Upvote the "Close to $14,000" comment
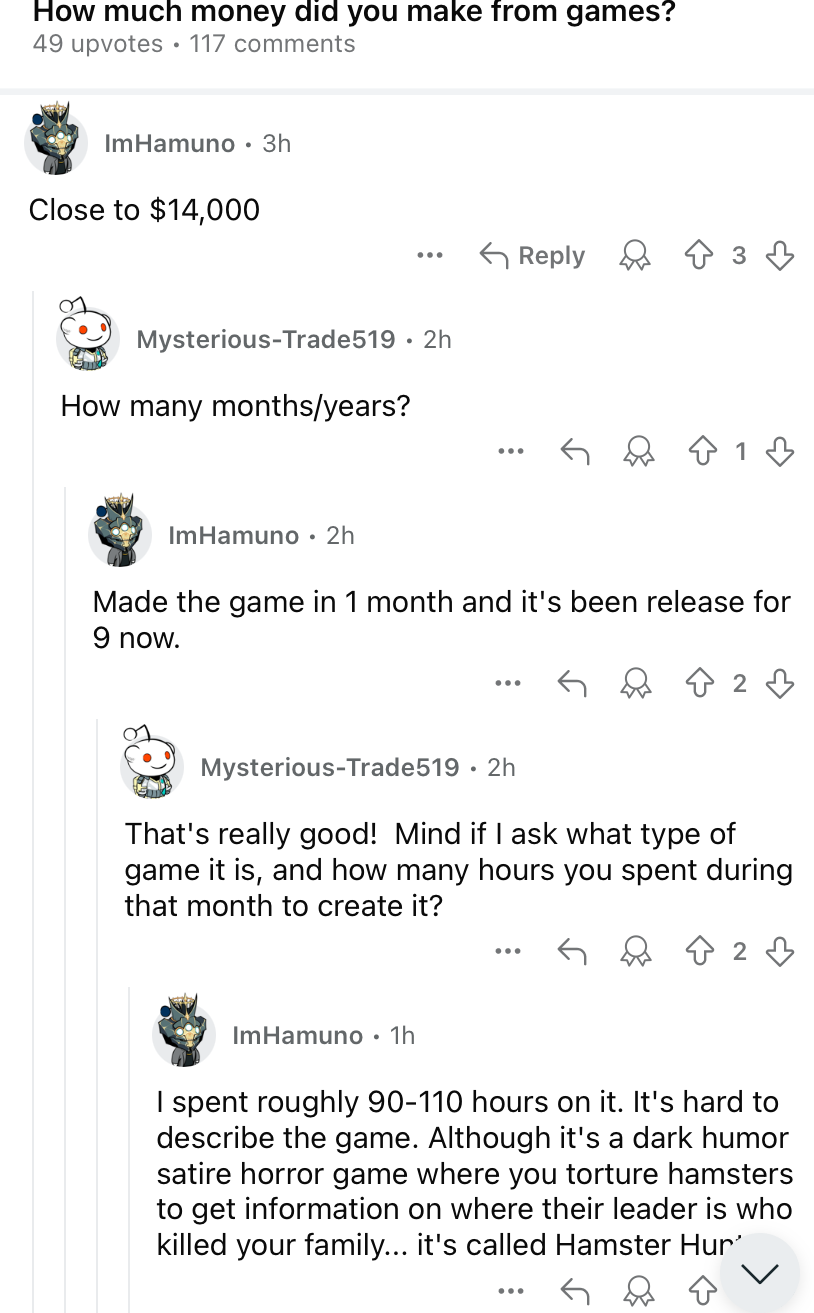Image resolution: width=814 pixels, height=1313 pixels. coord(697,256)
